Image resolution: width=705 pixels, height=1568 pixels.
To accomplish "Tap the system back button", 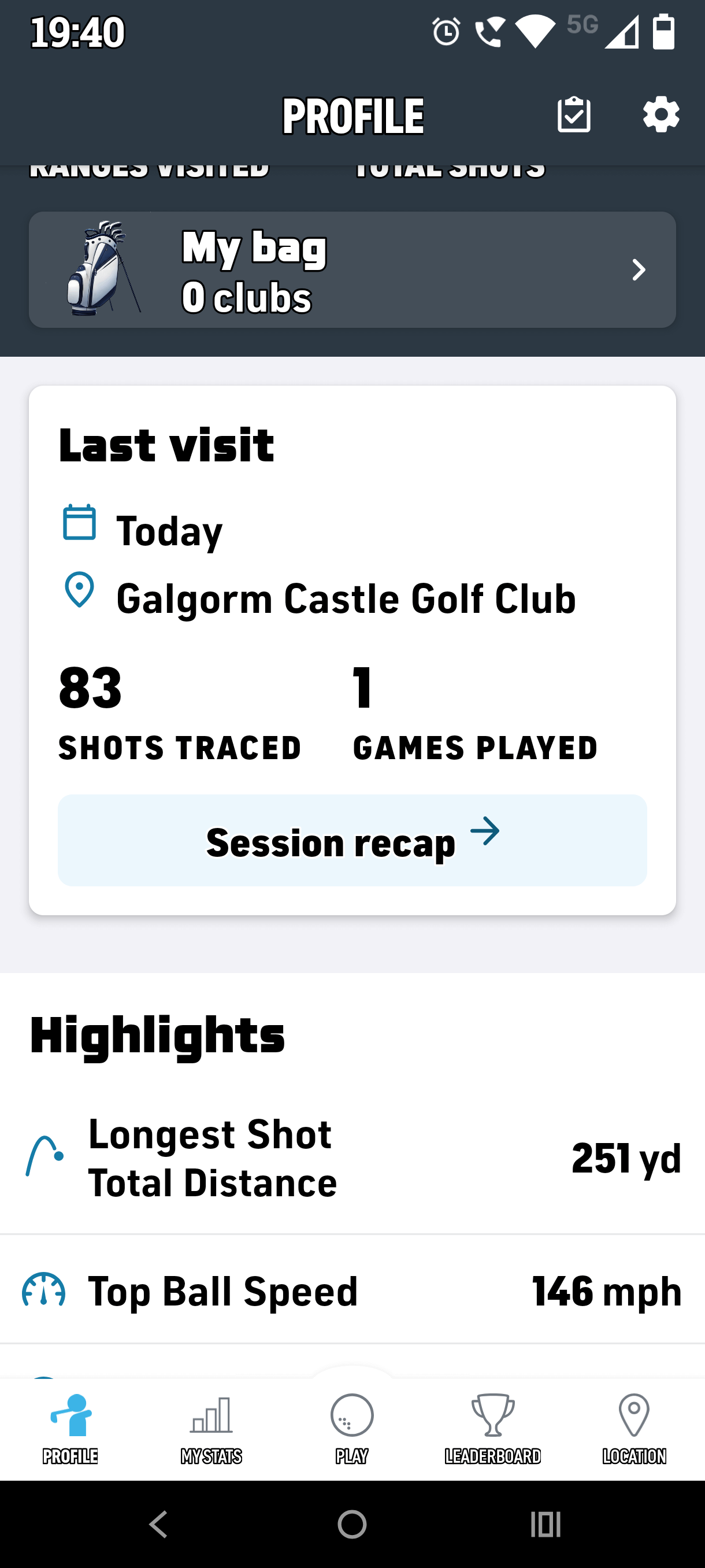I will click(158, 1525).
